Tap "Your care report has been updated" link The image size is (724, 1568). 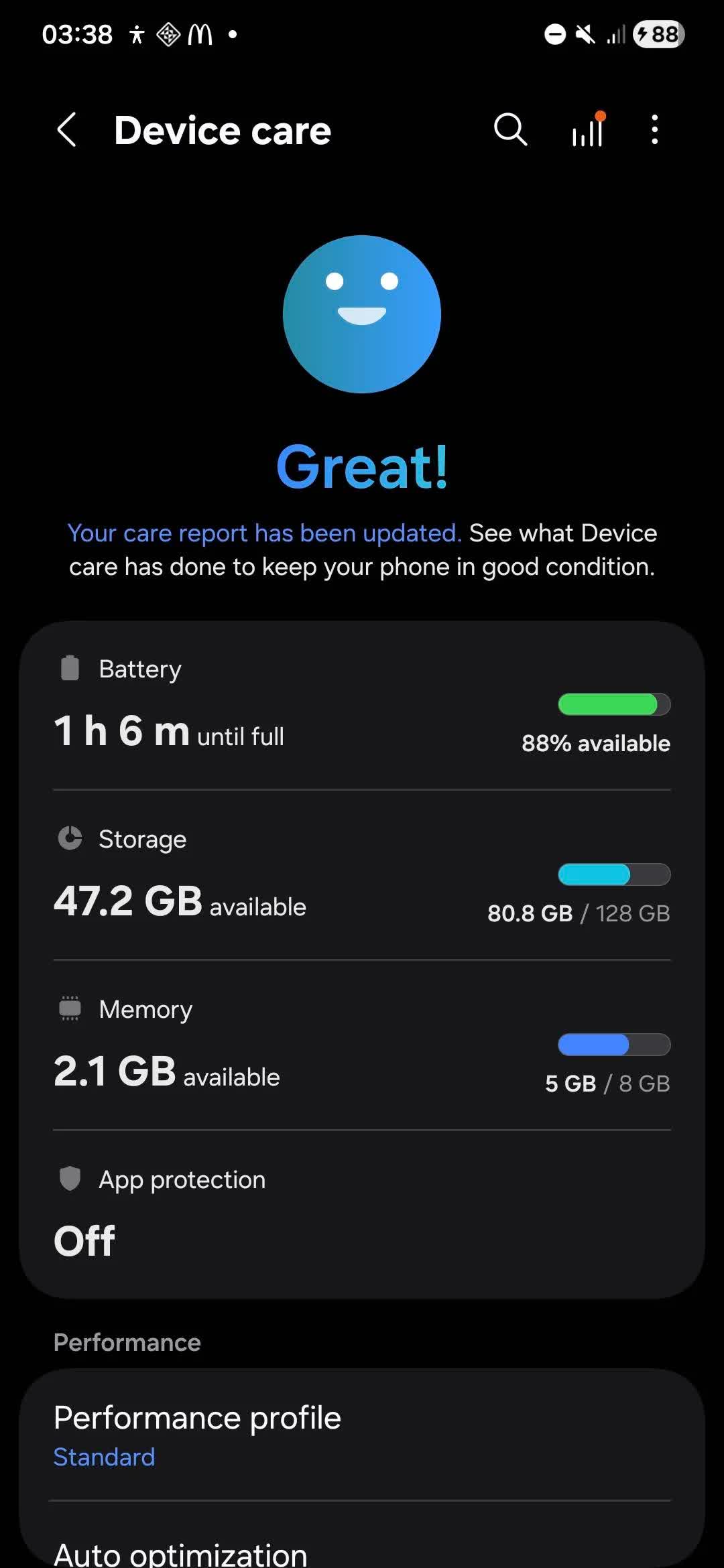point(264,533)
